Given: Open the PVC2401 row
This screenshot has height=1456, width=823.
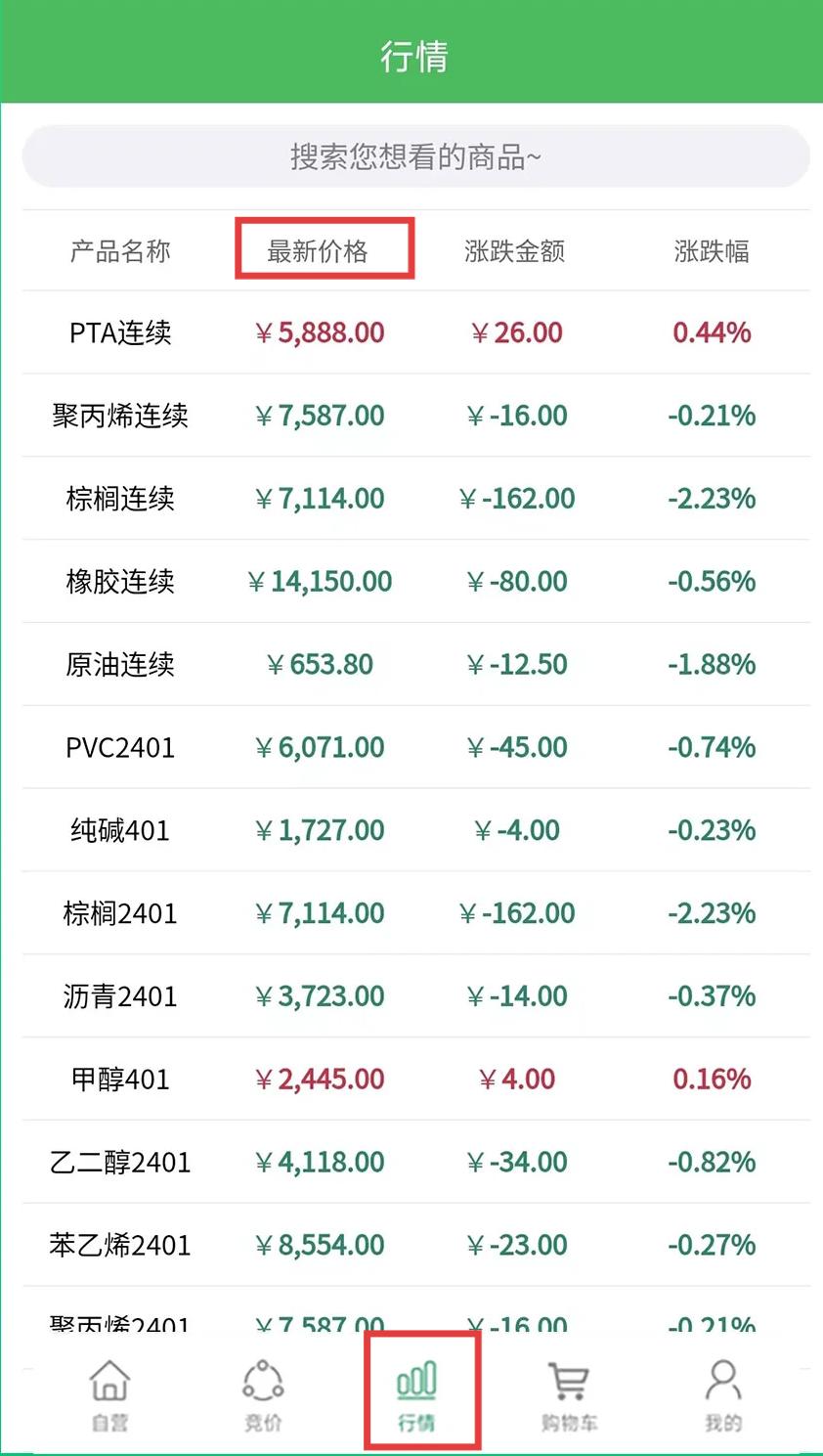Looking at the screenshot, I should (x=415, y=748).
